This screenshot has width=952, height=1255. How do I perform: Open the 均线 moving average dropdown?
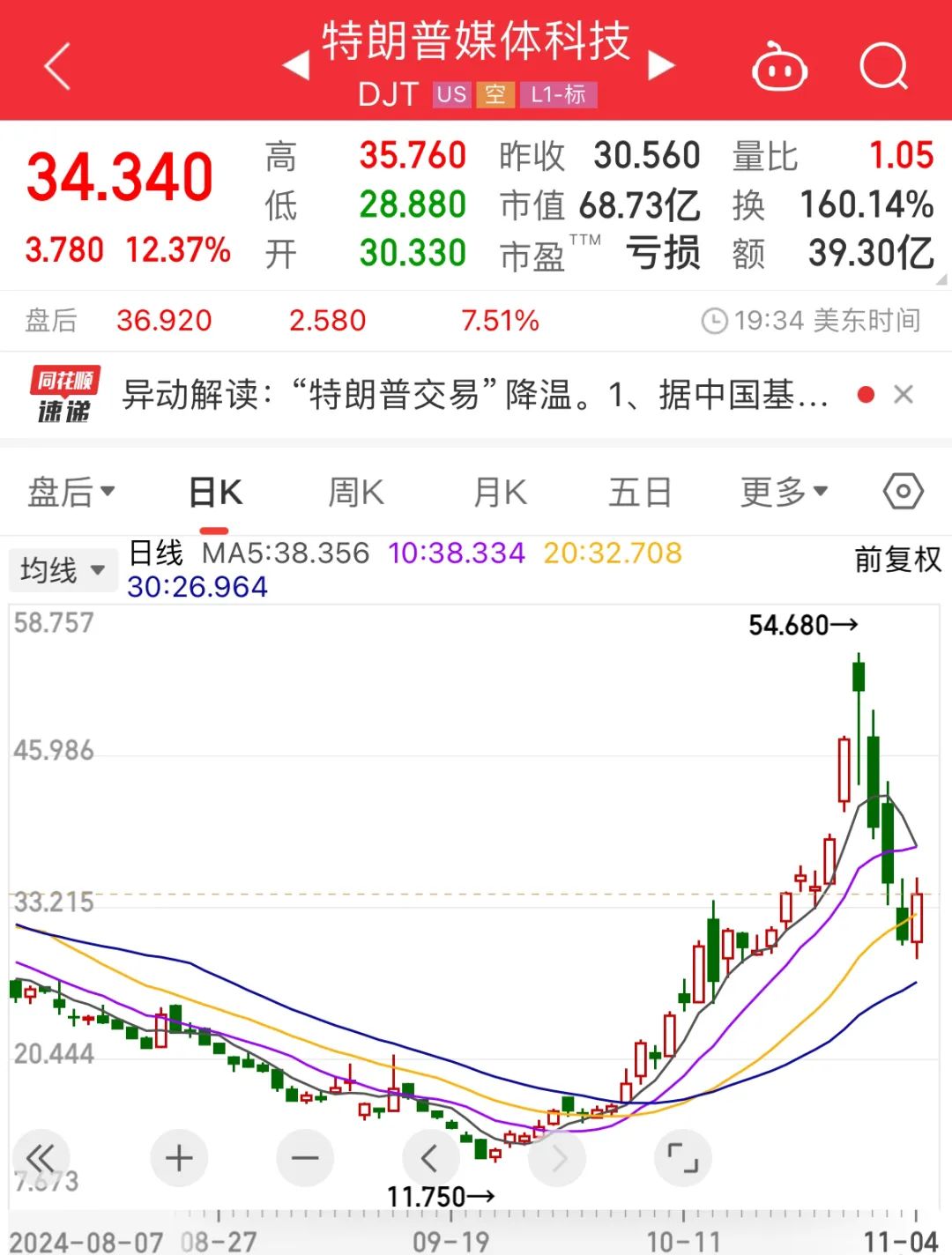pyautogui.click(x=62, y=570)
